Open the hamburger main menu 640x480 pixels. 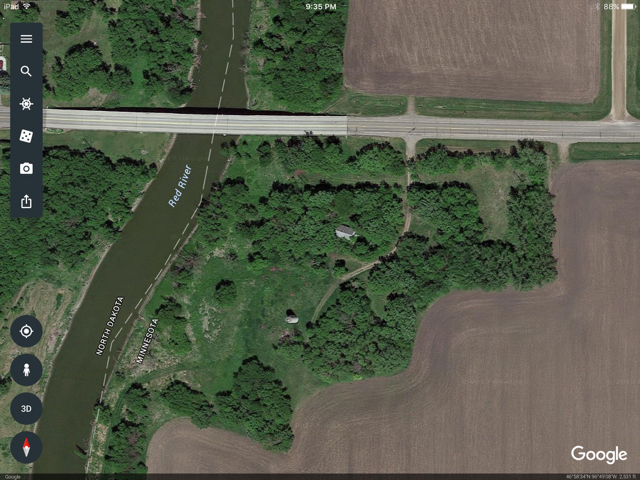tap(26, 39)
